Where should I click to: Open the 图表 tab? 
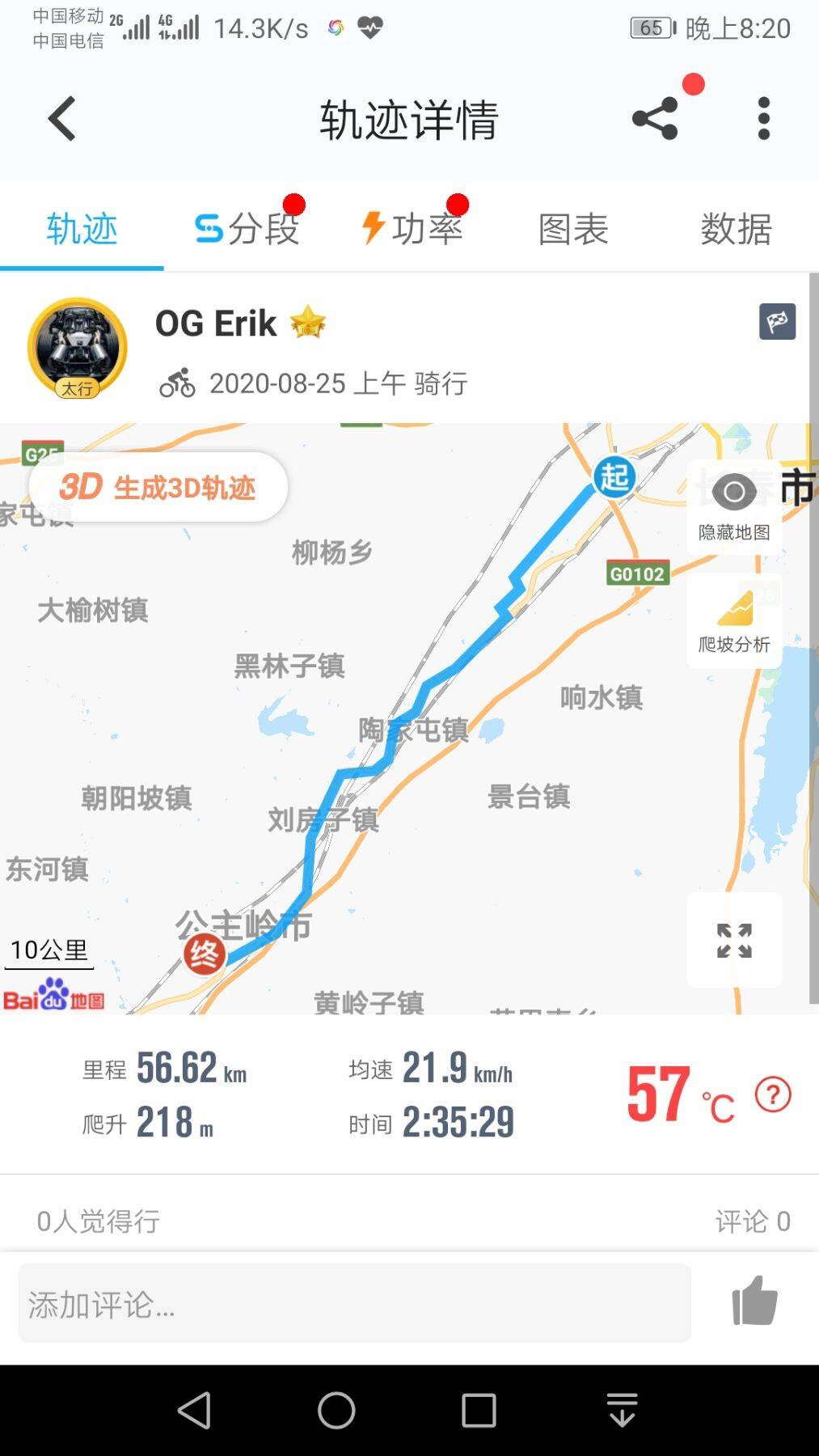click(573, 229)
